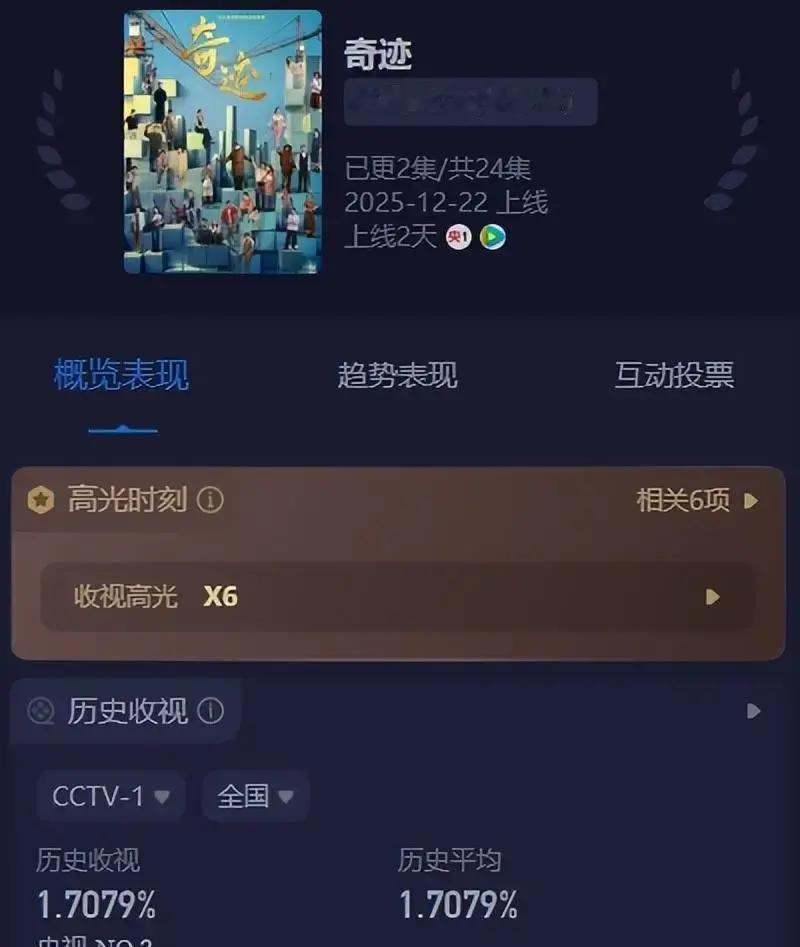This screenshot has width=800, height=947.
Task: Click the 奇迹 poster thumbnail
Action: [222, 140]
